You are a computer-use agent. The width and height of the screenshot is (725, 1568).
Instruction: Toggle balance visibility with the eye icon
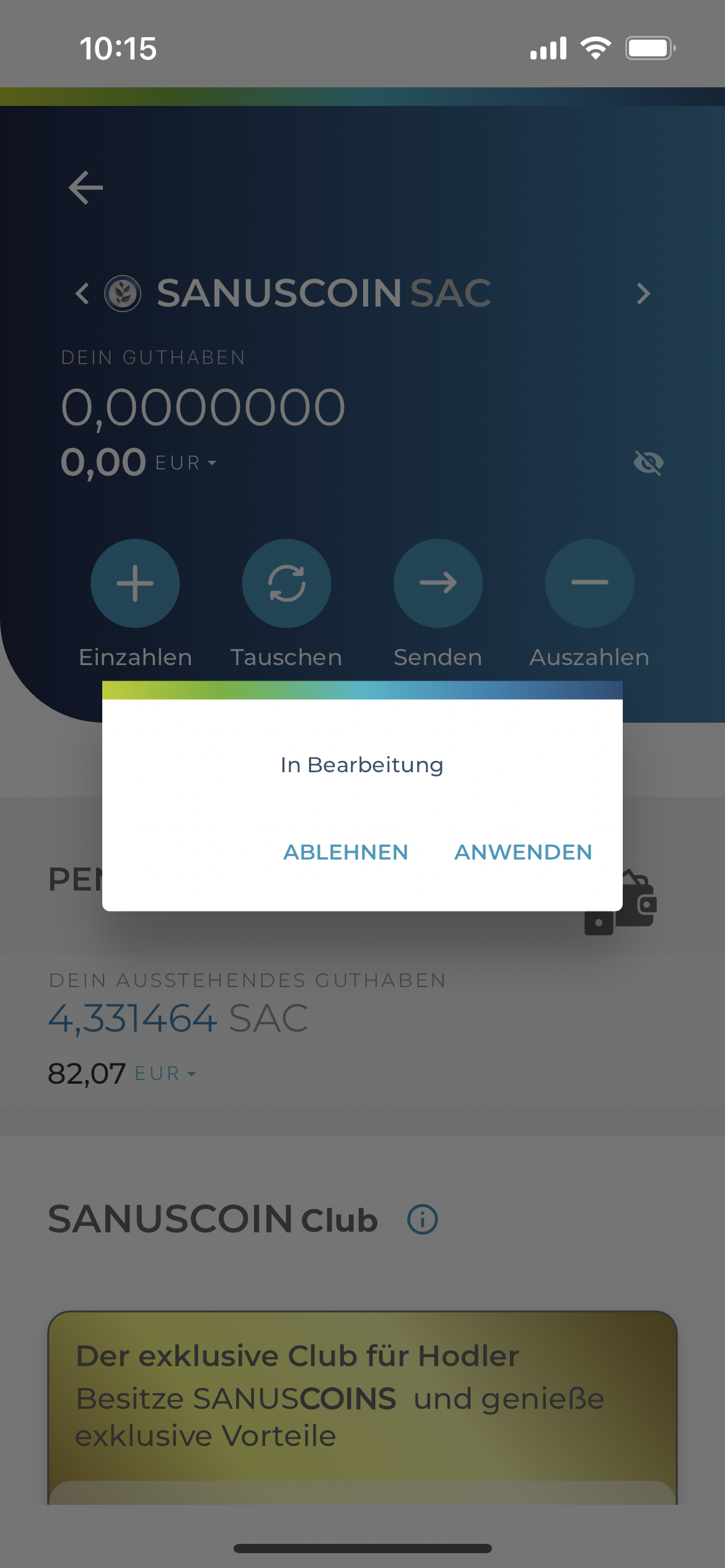648,463
